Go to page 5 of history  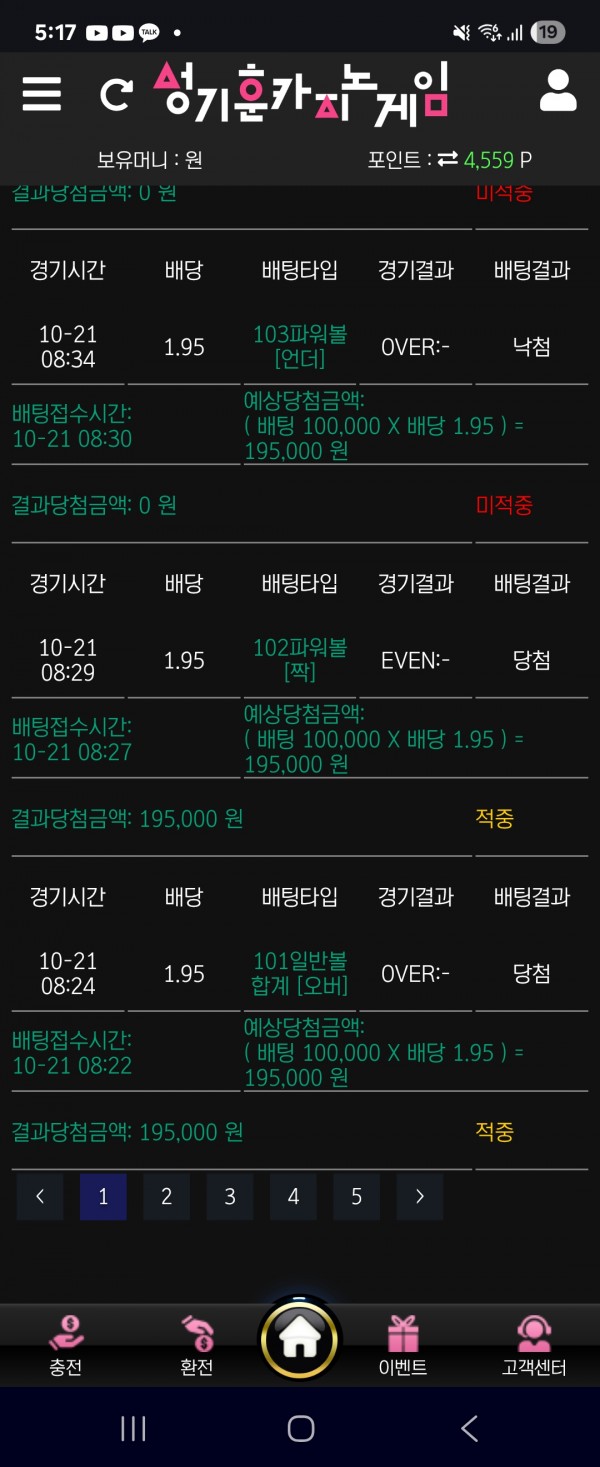pyautogui.click(x=356, y=1197)
